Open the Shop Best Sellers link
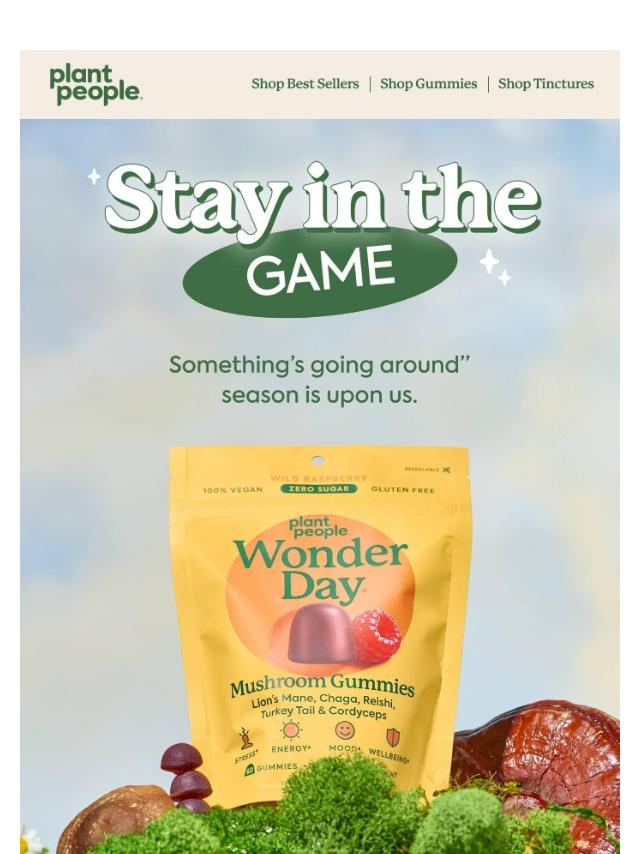Screen dimensions: 640x854 click(305, 84)
